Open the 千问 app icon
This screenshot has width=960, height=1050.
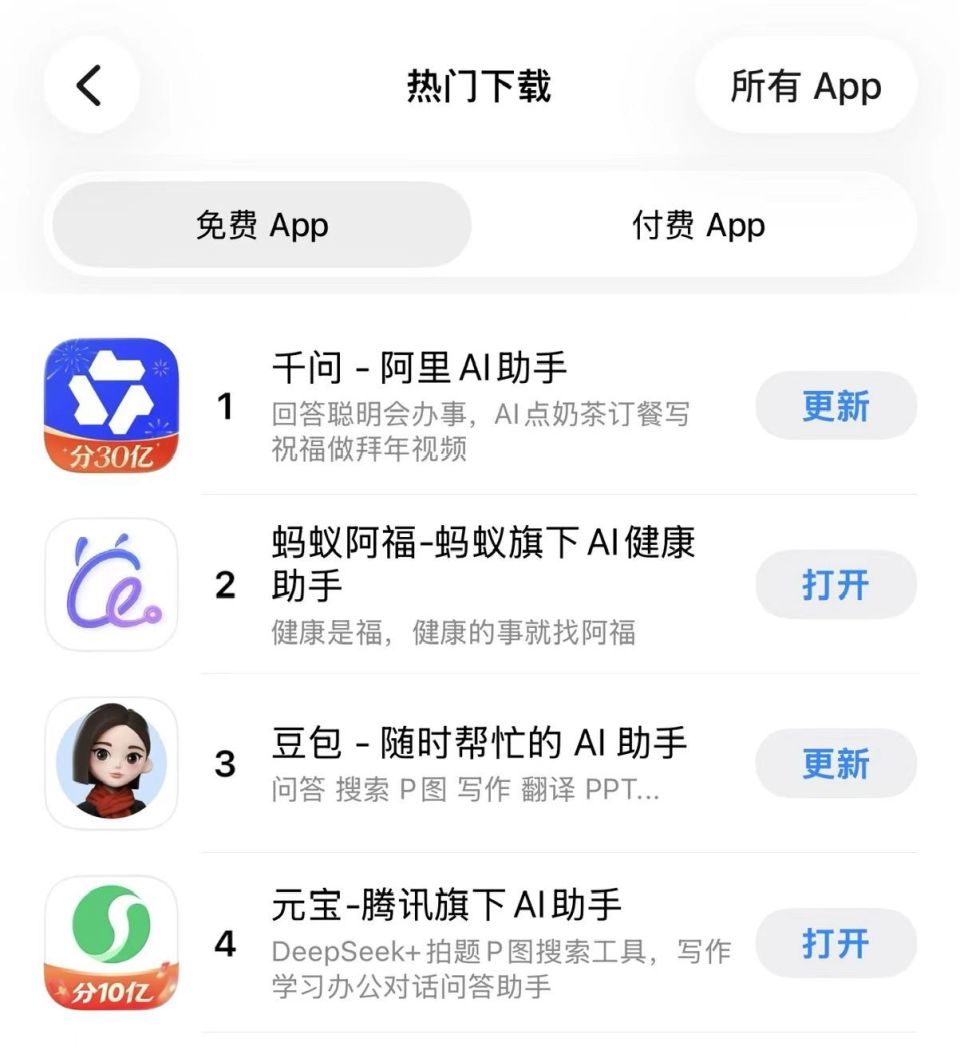(x=110, y=405)
